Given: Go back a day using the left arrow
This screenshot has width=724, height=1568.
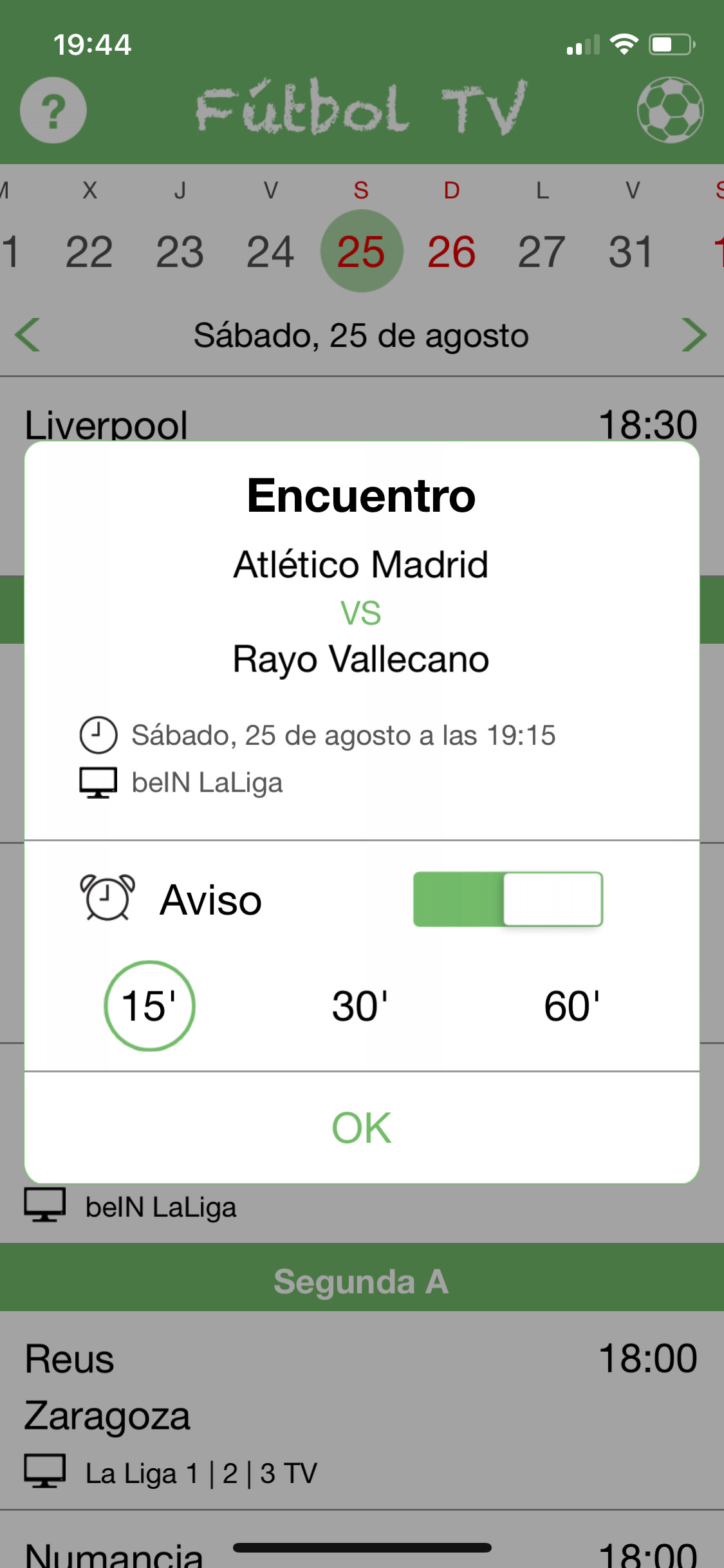Looking at the screenshot, I should click(29, 335).
